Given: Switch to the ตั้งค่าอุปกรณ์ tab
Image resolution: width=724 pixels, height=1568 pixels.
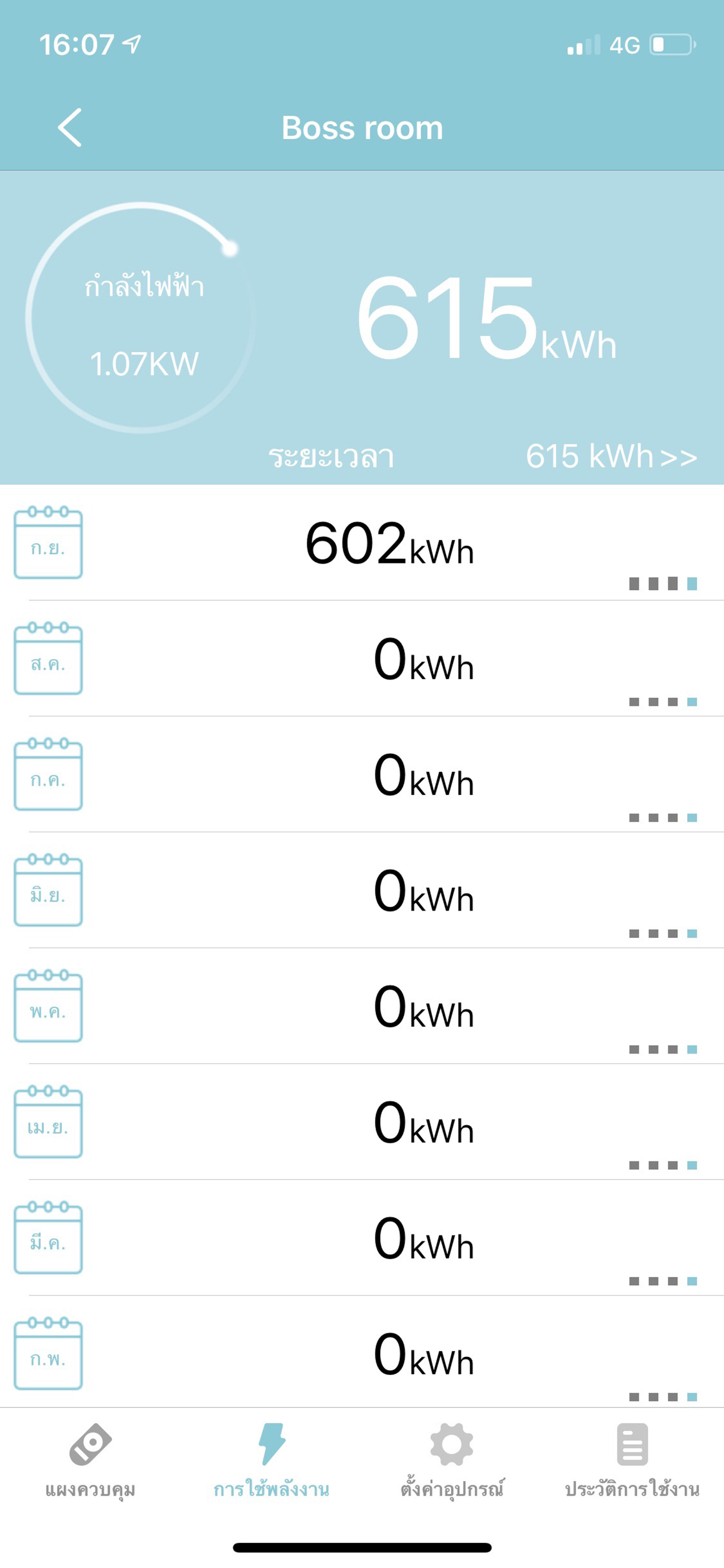Looking at the screenshot, I should [452, 1461].
